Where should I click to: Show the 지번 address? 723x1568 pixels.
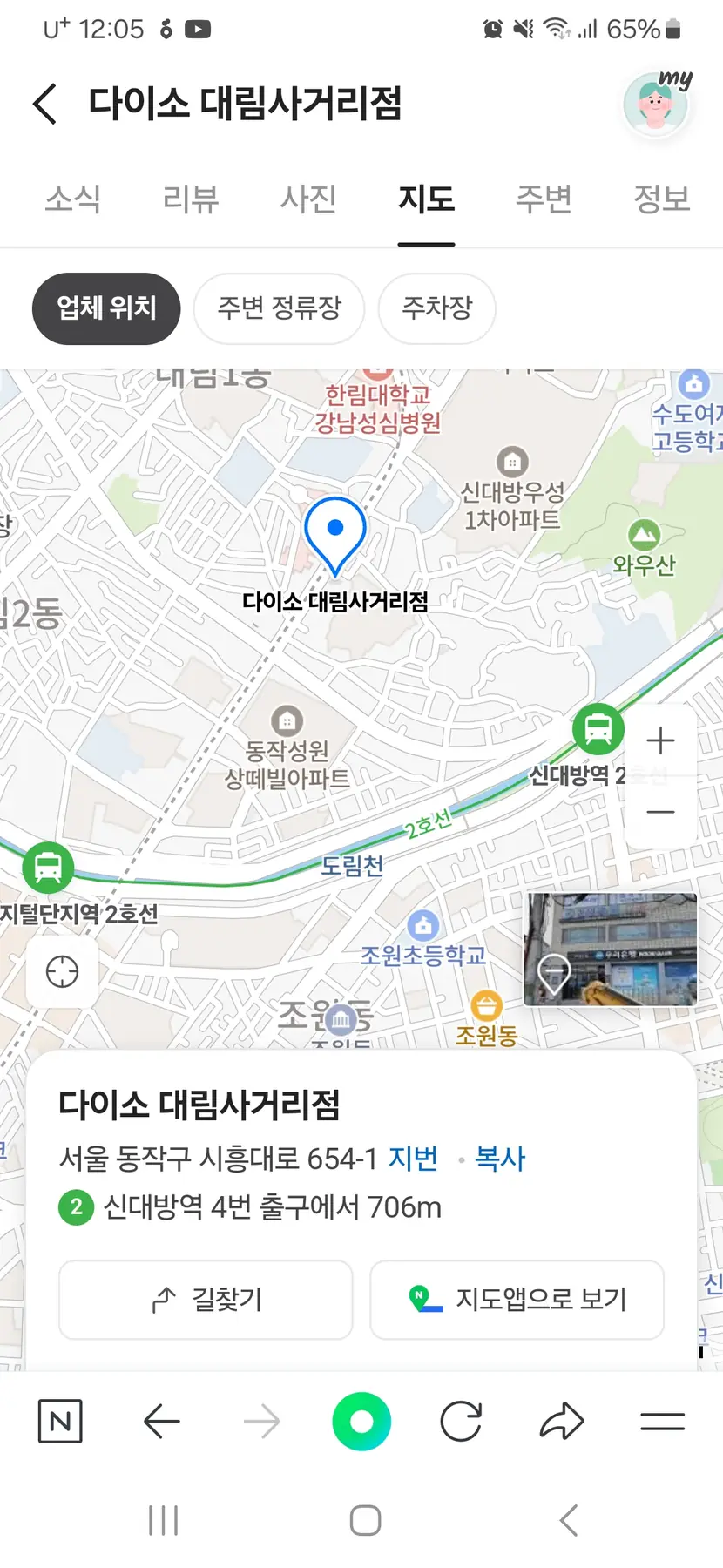(413, 1159)
